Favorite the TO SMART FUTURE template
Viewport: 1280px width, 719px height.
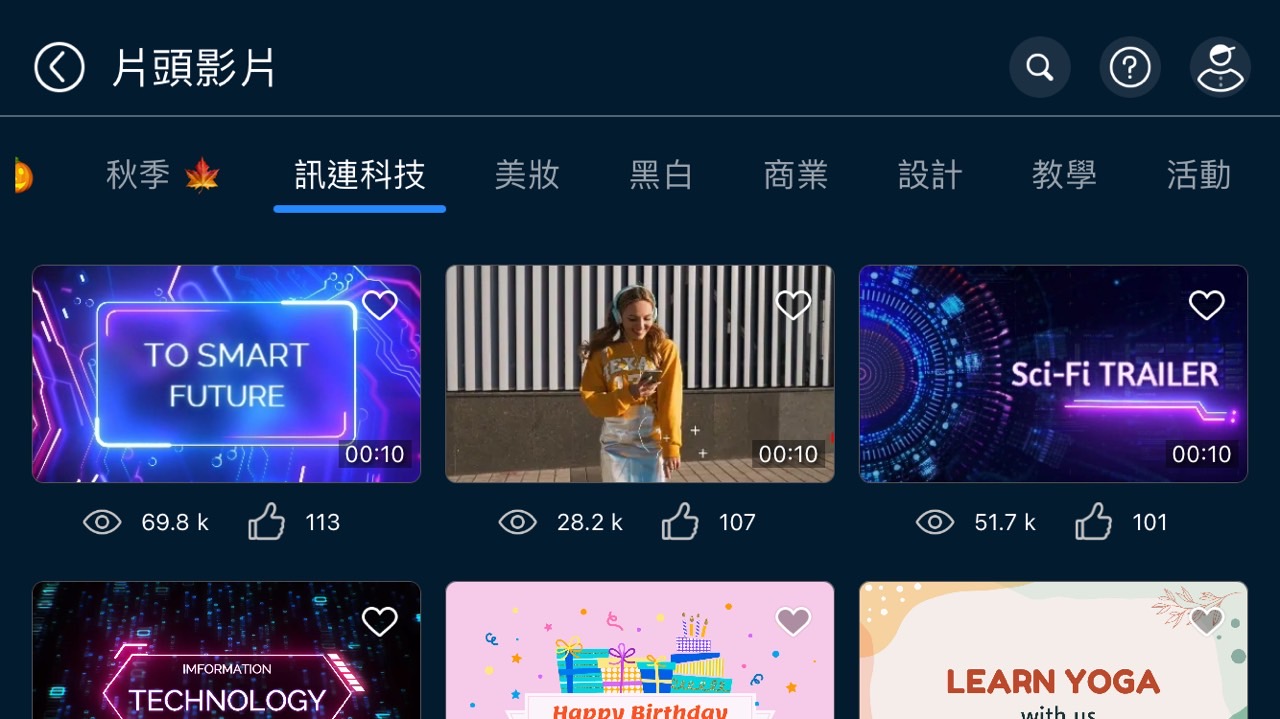coord(379,305)
